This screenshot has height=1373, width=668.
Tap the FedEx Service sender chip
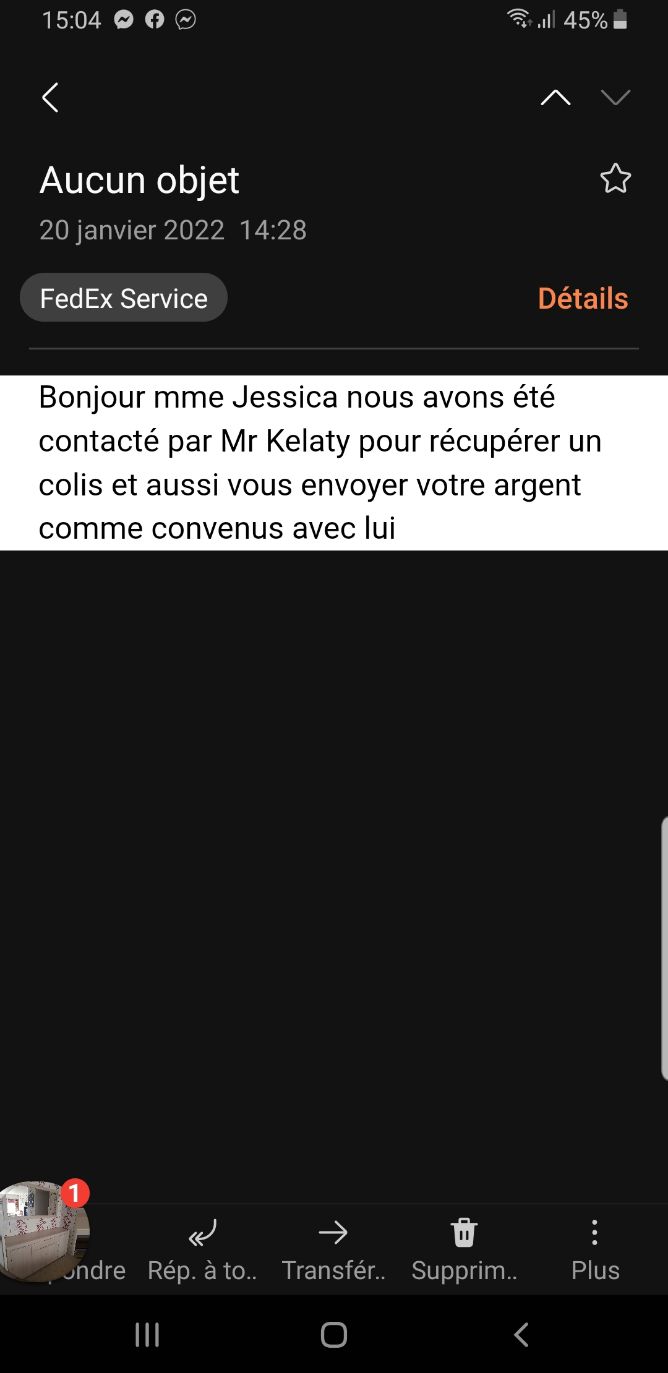124,298
